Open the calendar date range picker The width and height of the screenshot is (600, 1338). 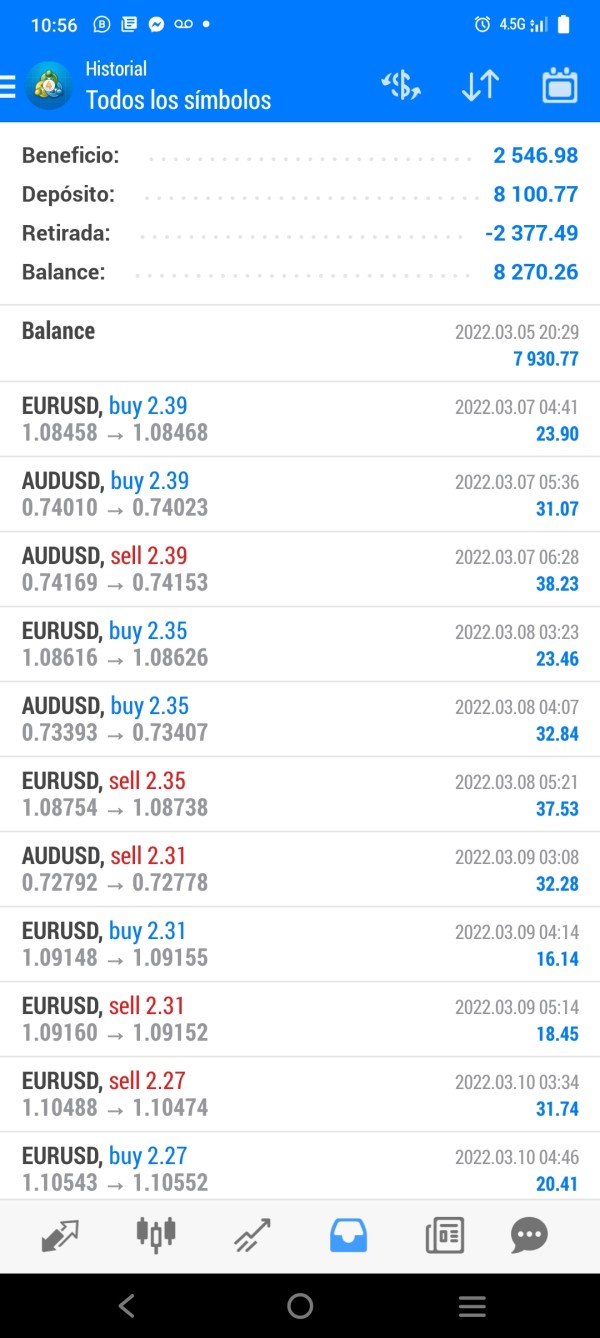pyautogui.click(x=559, y=86)
